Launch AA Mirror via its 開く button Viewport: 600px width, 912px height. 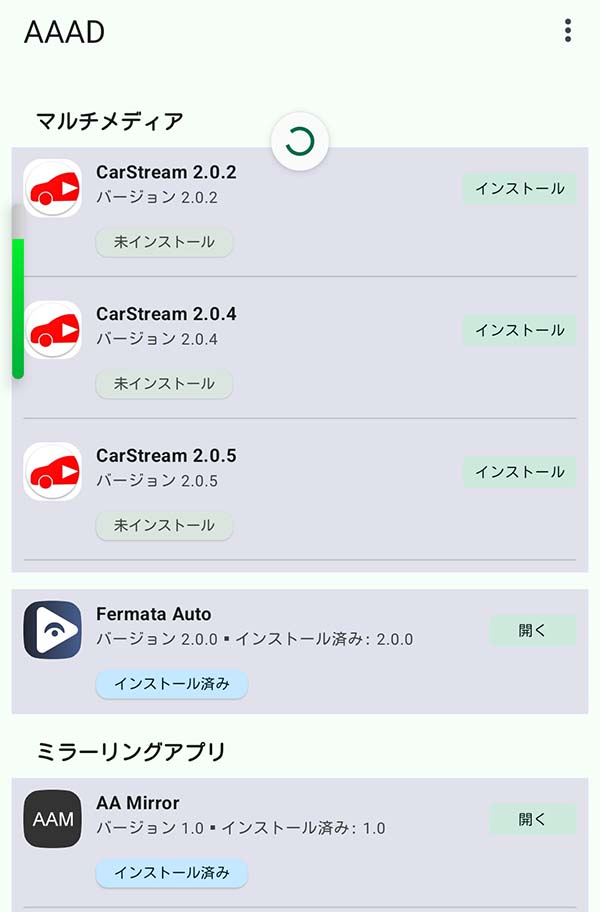tap(533, 819)
